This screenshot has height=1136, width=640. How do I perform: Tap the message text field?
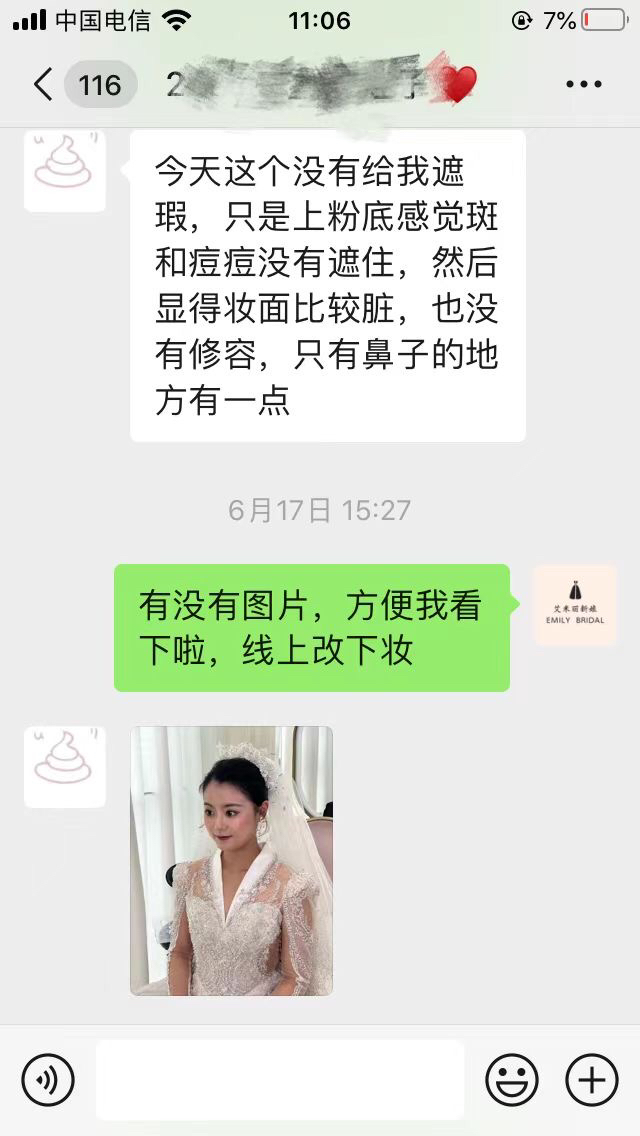pyautogui.click(x=280, y=1080)
